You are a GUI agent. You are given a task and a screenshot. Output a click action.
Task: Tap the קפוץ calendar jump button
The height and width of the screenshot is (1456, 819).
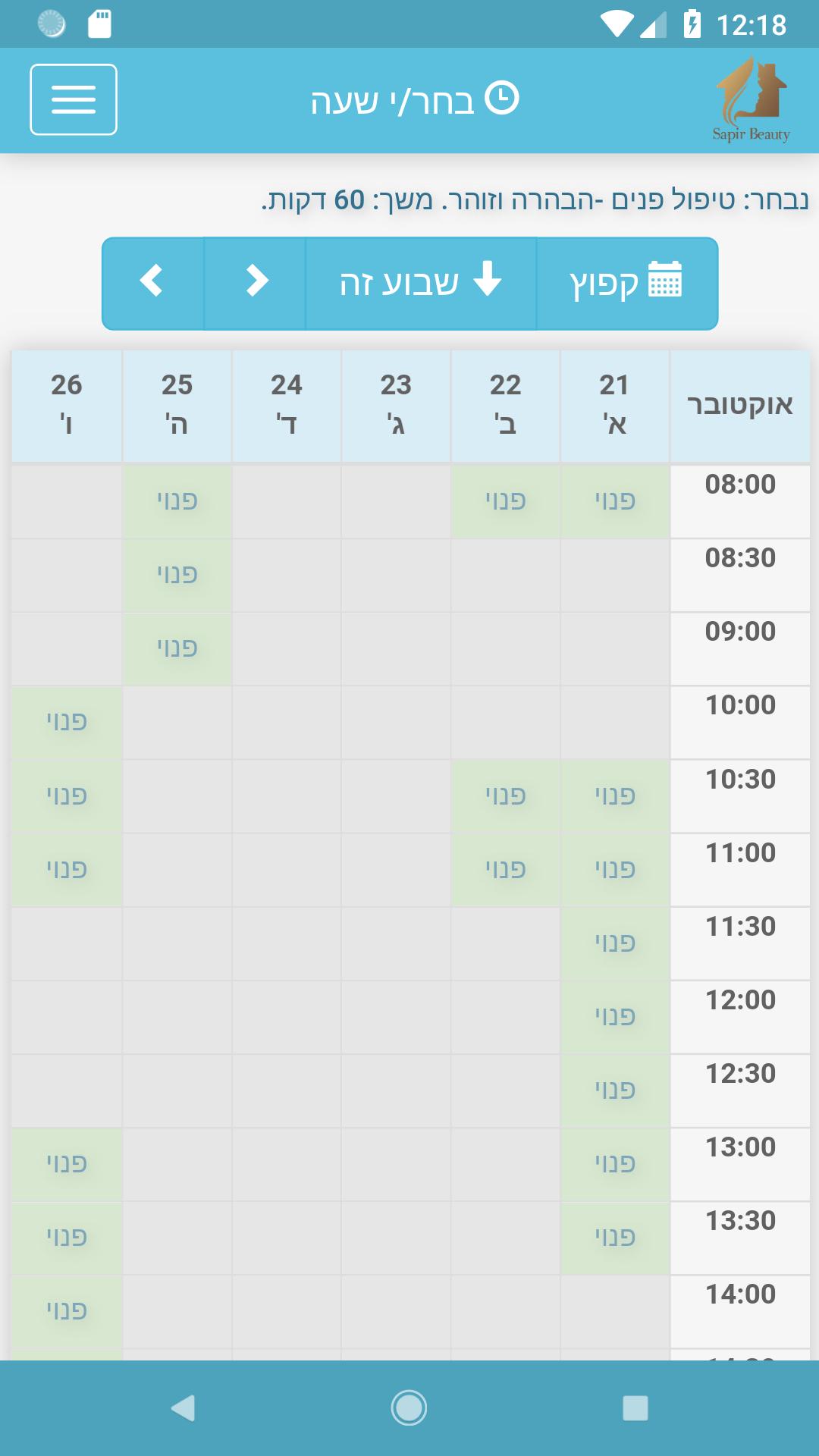pyautogui.click(x=626, y=284)
